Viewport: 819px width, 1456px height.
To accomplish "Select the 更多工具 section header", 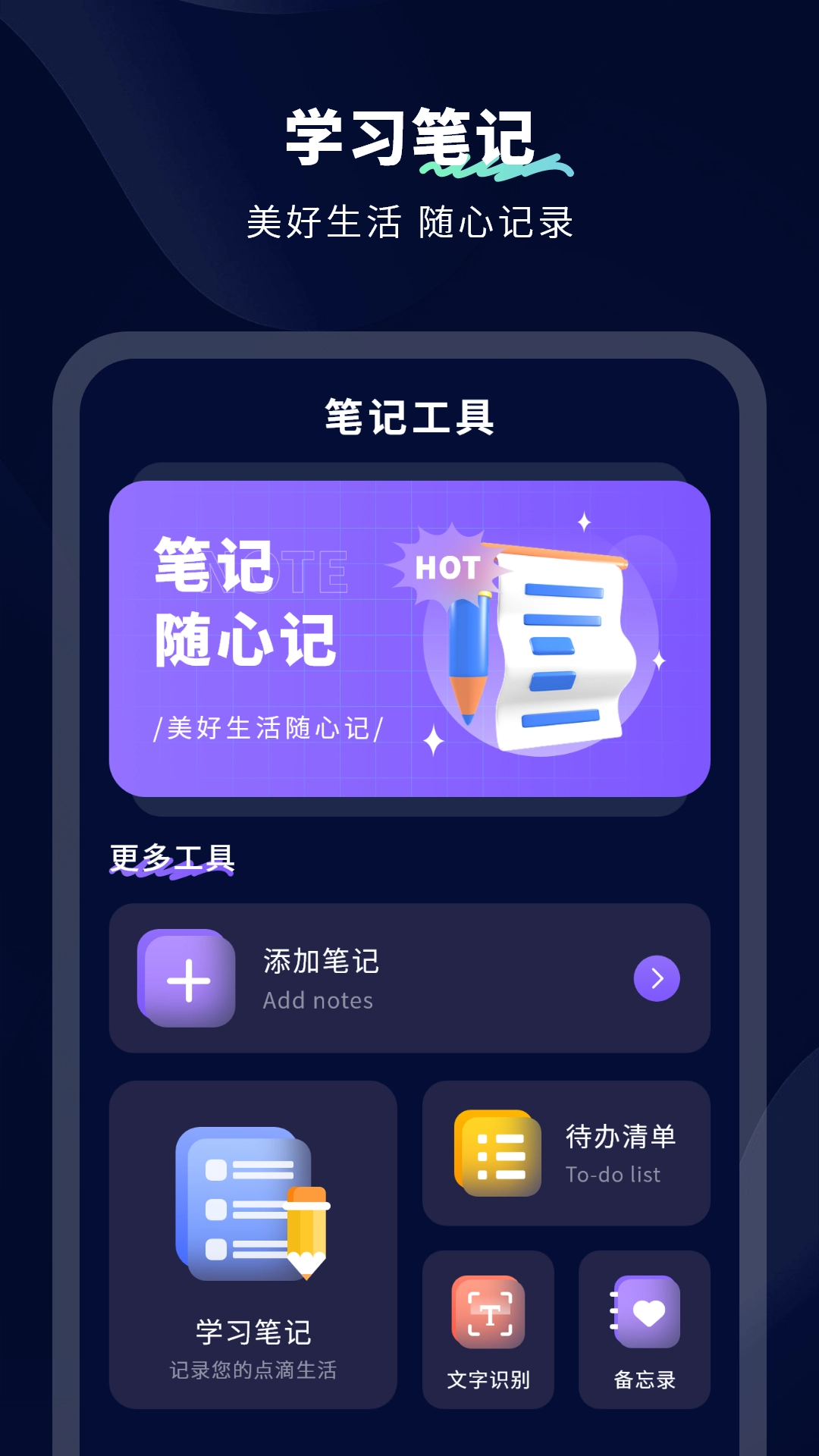I will click(171, 855).
